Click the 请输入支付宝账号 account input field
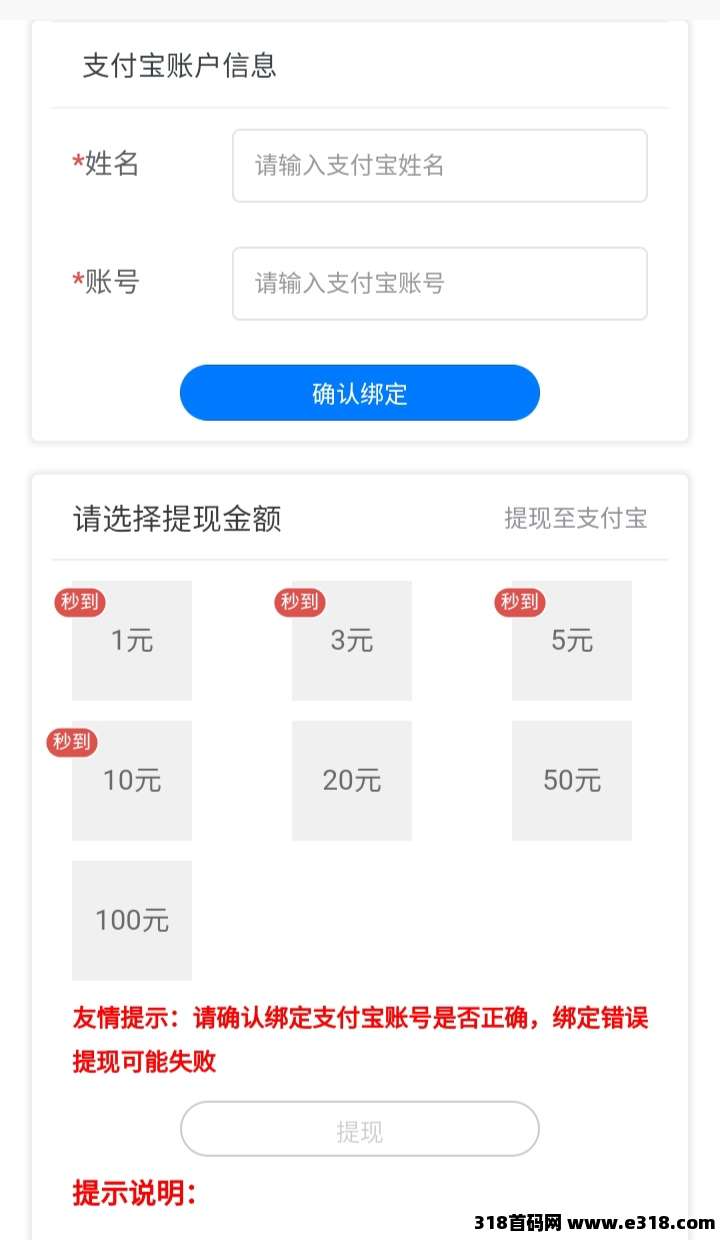The image size is (720, 1240). [440, 283]
